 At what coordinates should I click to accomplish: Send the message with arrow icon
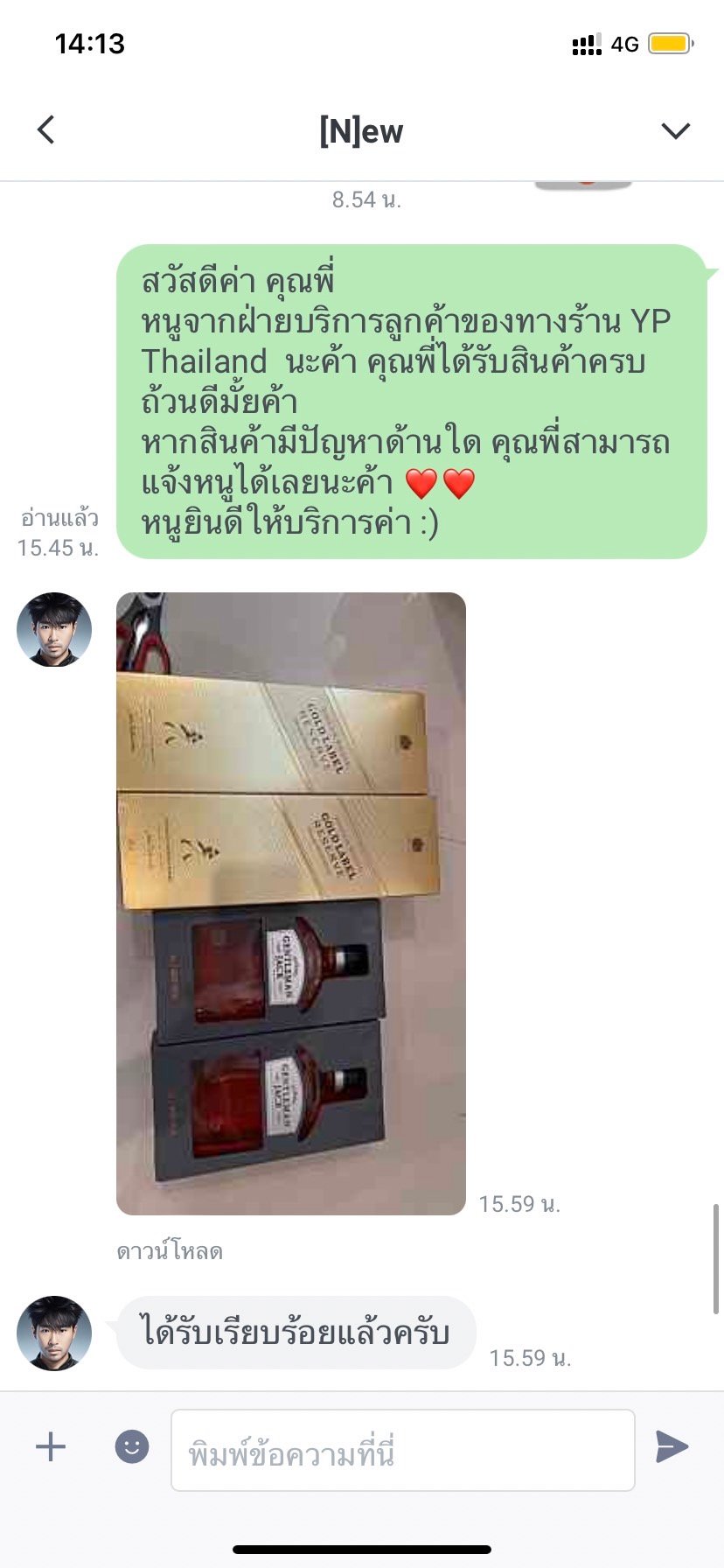point(672,1446)
